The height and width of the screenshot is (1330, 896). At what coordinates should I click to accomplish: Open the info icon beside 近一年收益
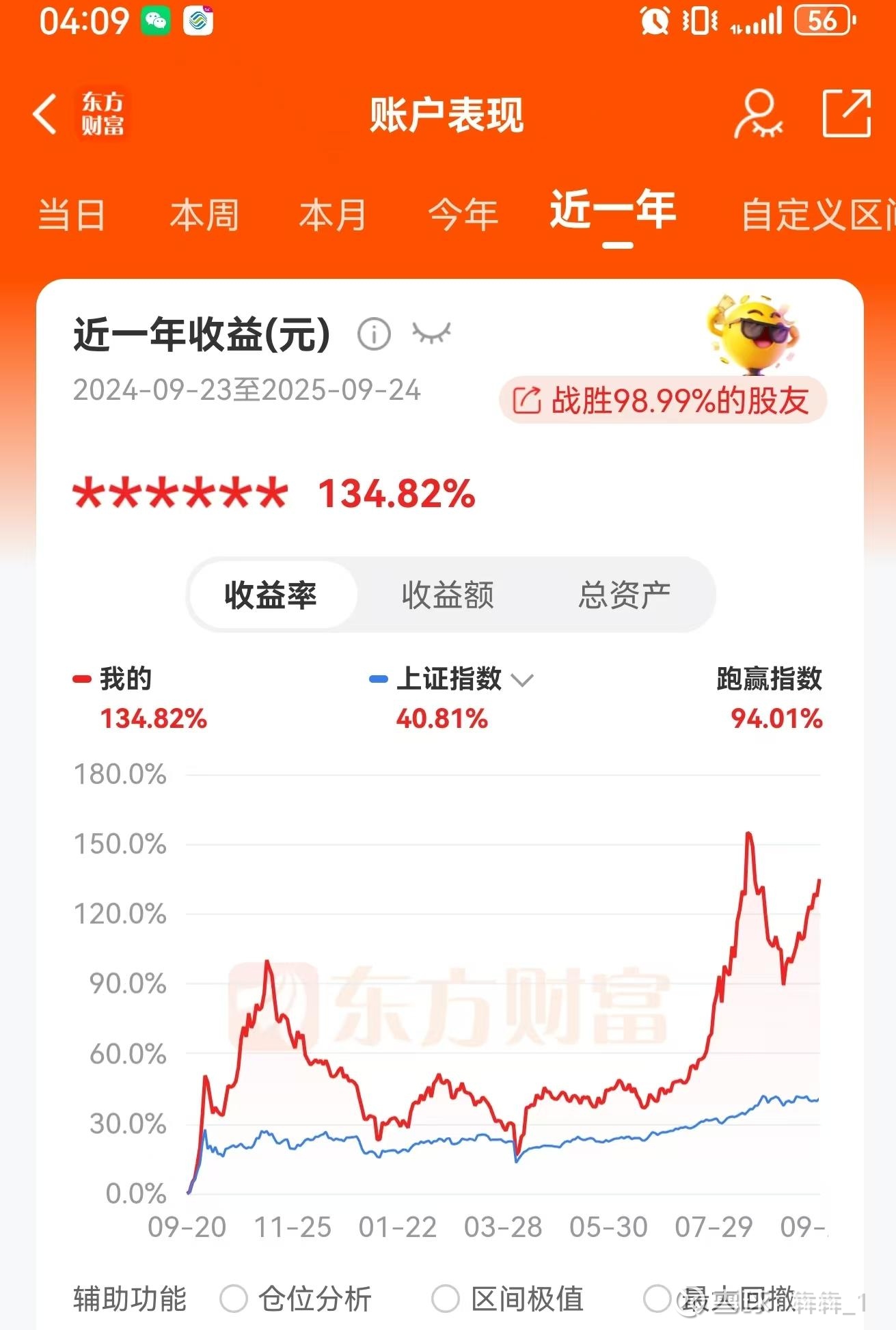coord(374,334)
